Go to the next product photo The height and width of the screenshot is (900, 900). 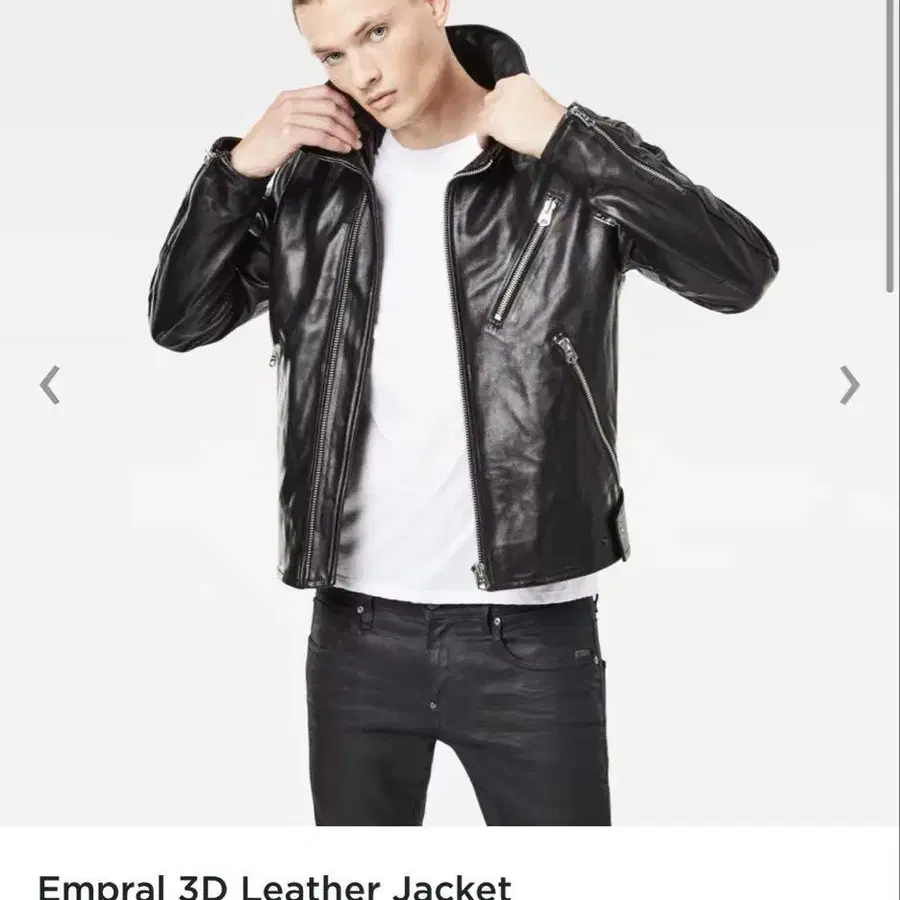(x=849, y=385)
